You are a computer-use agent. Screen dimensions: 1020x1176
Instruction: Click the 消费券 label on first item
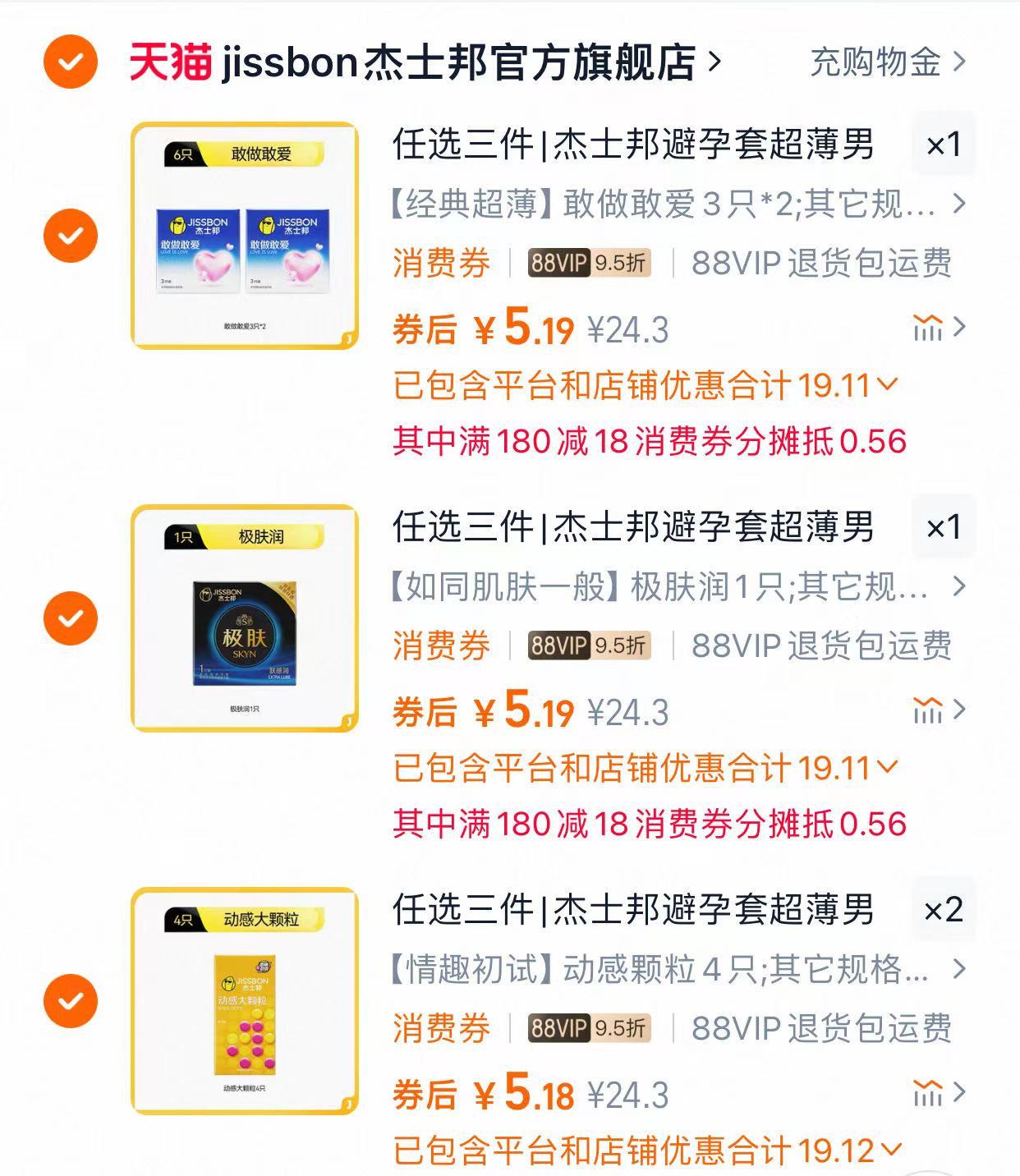click(441, 263)
